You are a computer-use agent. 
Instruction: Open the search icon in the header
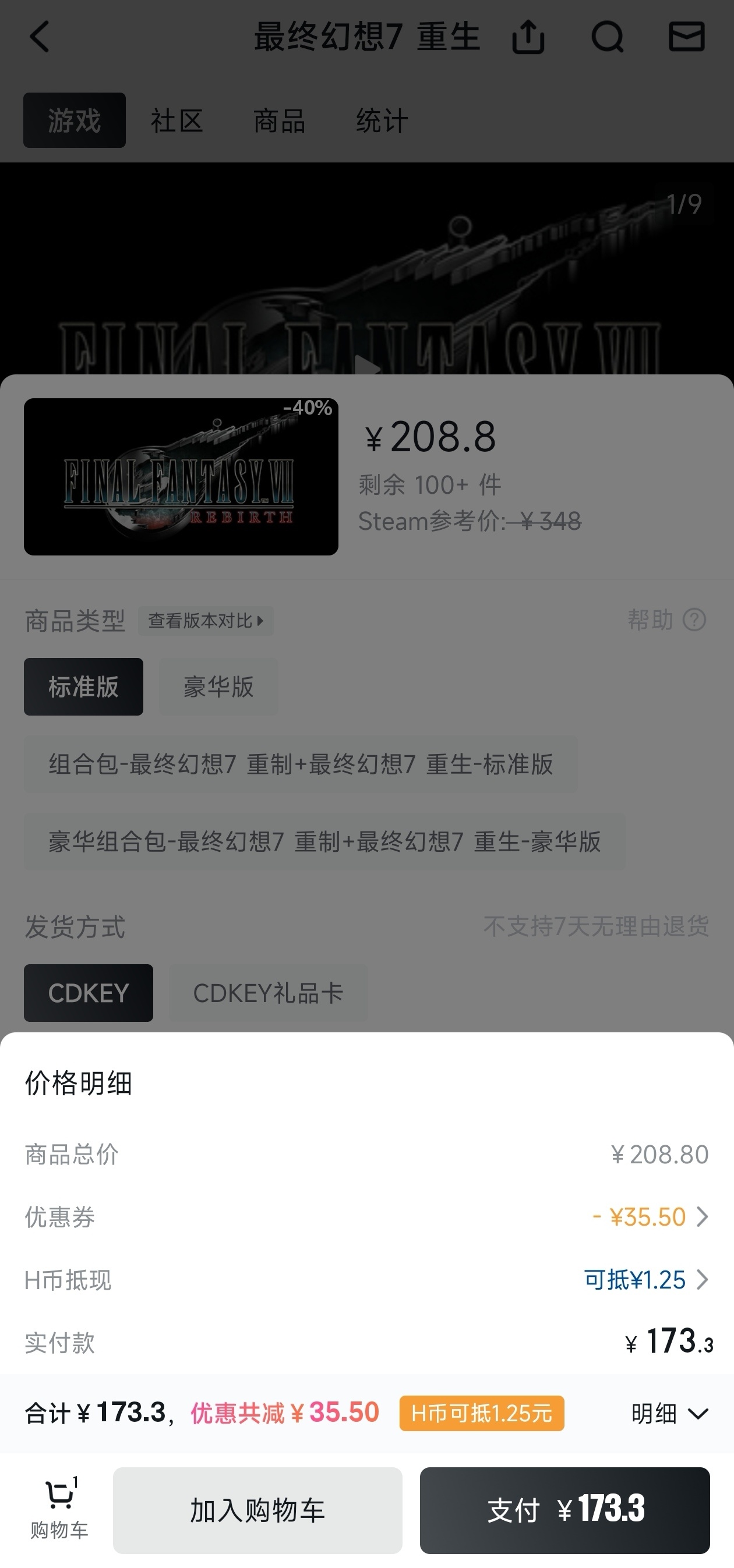pyautogui.click(x=608, y=37)
